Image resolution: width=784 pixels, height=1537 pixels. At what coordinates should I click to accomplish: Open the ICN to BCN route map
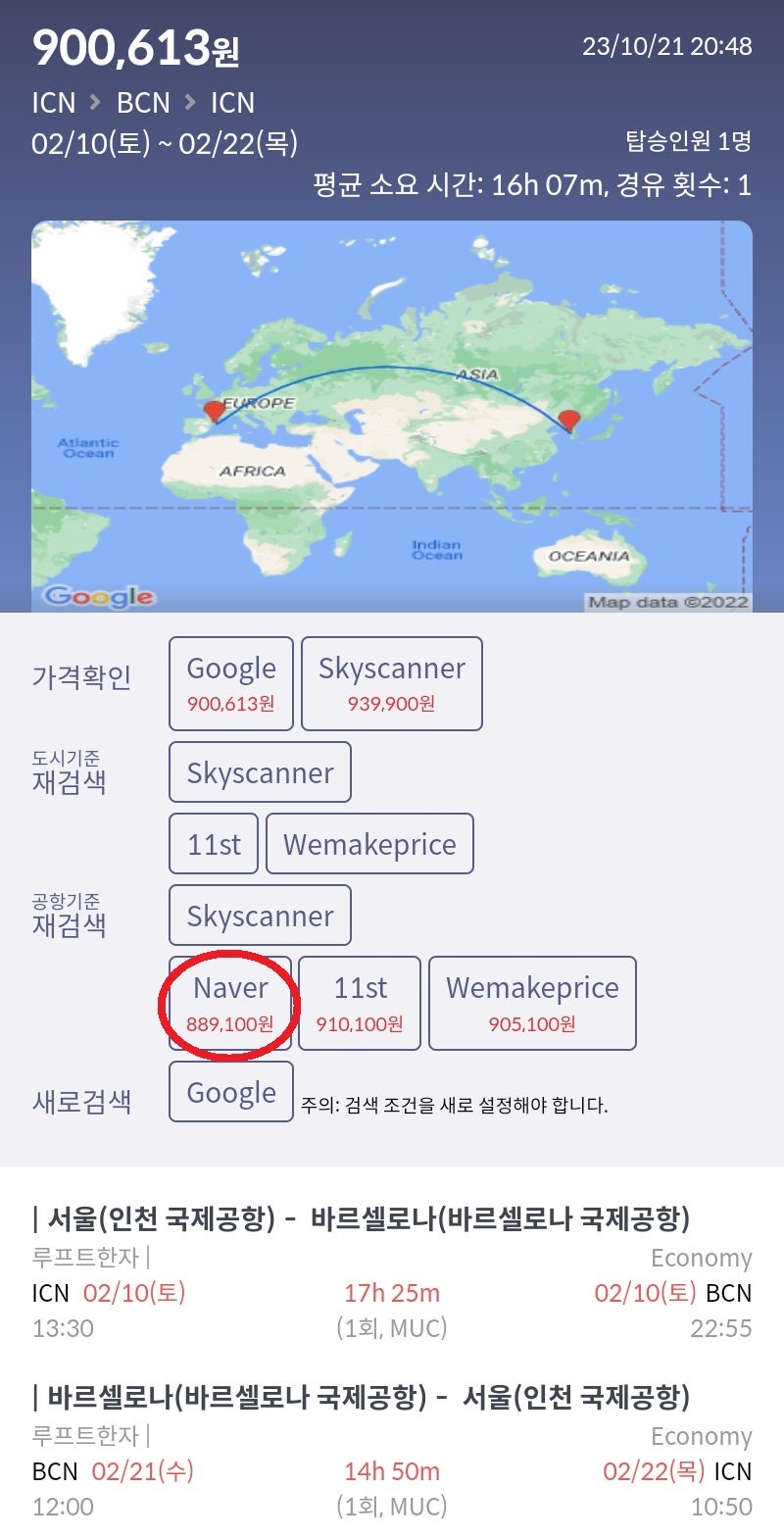[x=392, y=417]
